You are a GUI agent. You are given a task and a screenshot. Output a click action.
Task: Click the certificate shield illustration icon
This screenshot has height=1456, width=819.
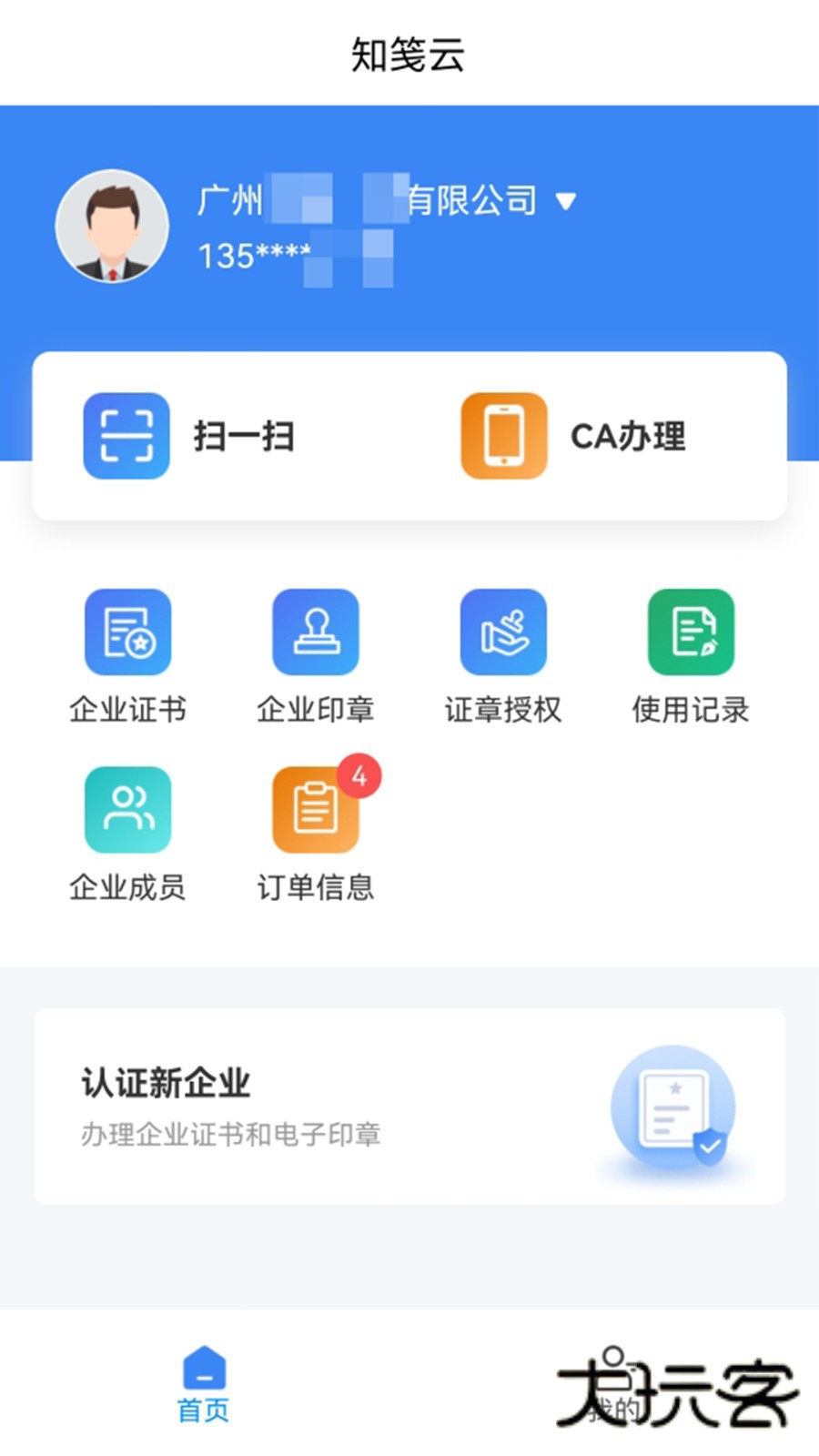673,1106
